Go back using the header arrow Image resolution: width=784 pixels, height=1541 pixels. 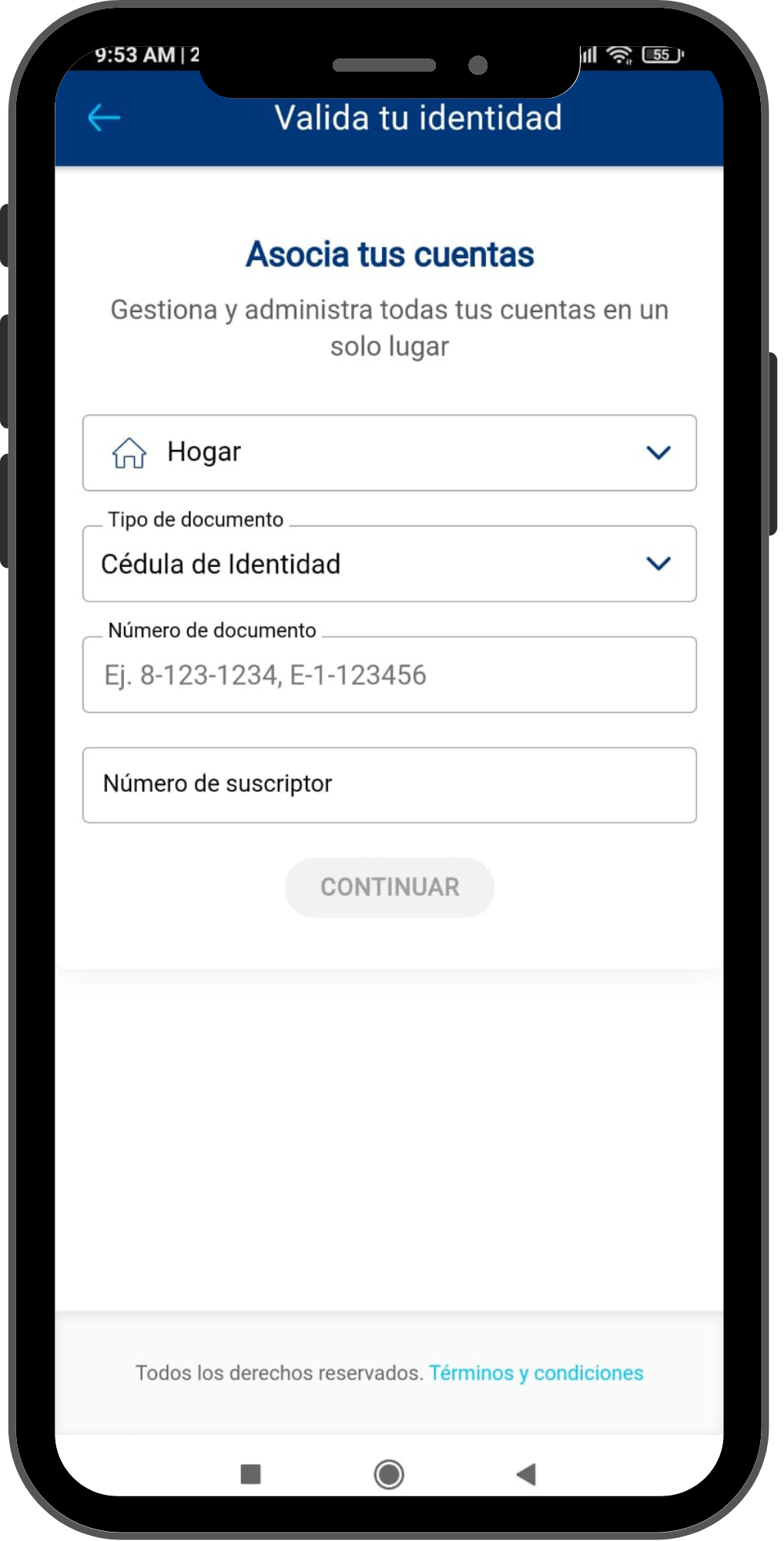pos(104,118)
